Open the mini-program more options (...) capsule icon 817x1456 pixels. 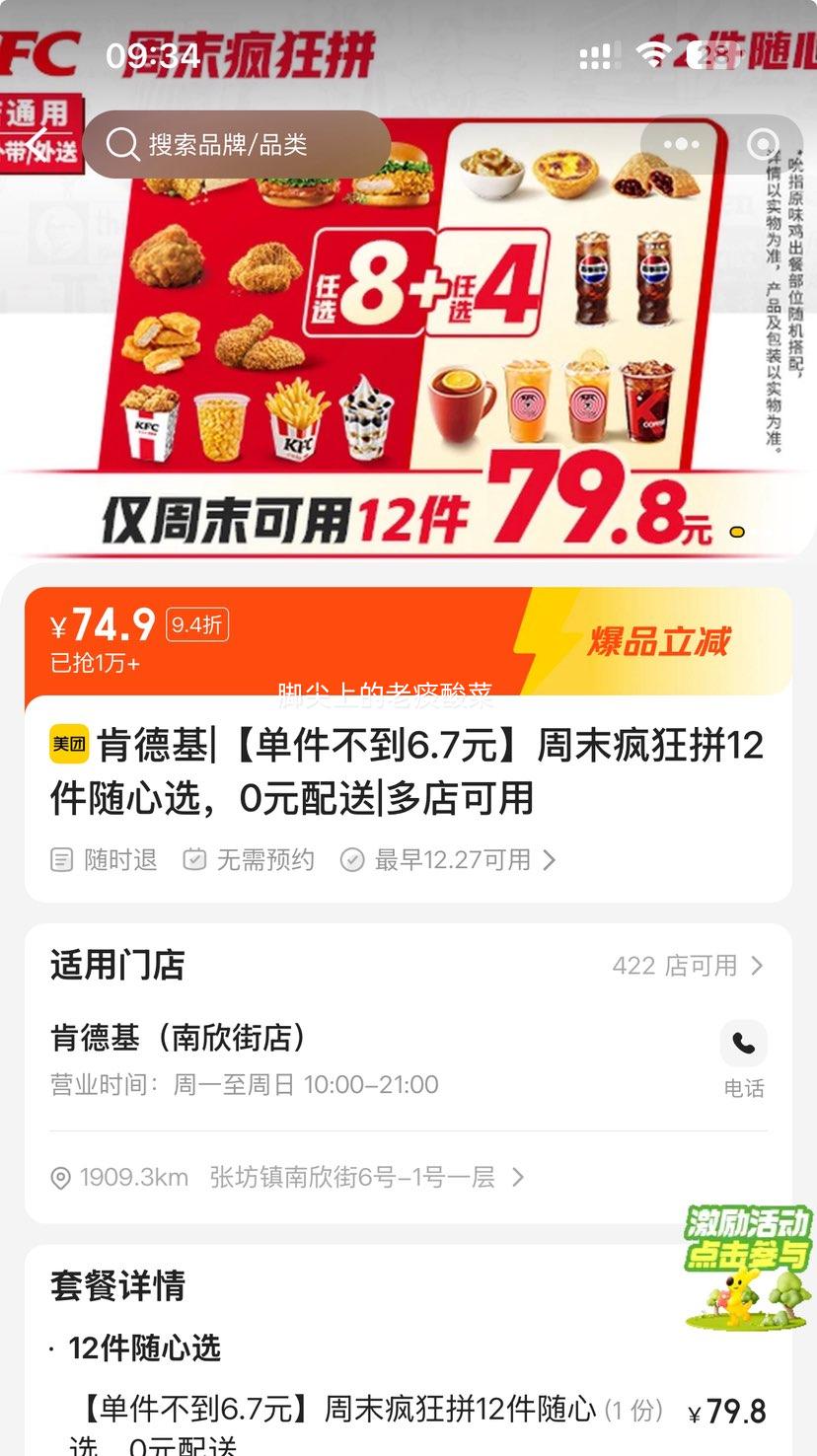pyautogui.click(x=681, y=145)
